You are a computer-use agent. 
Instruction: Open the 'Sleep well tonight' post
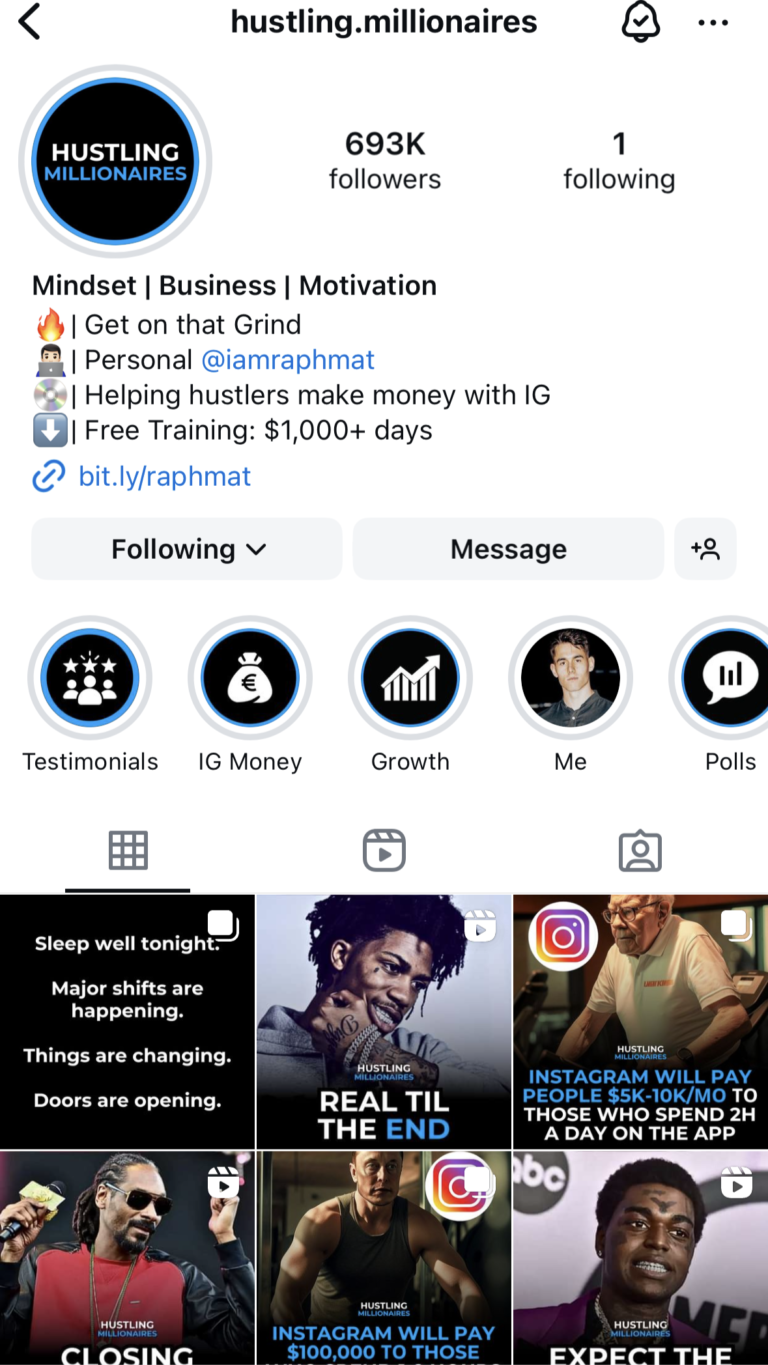coord(127,1022)
